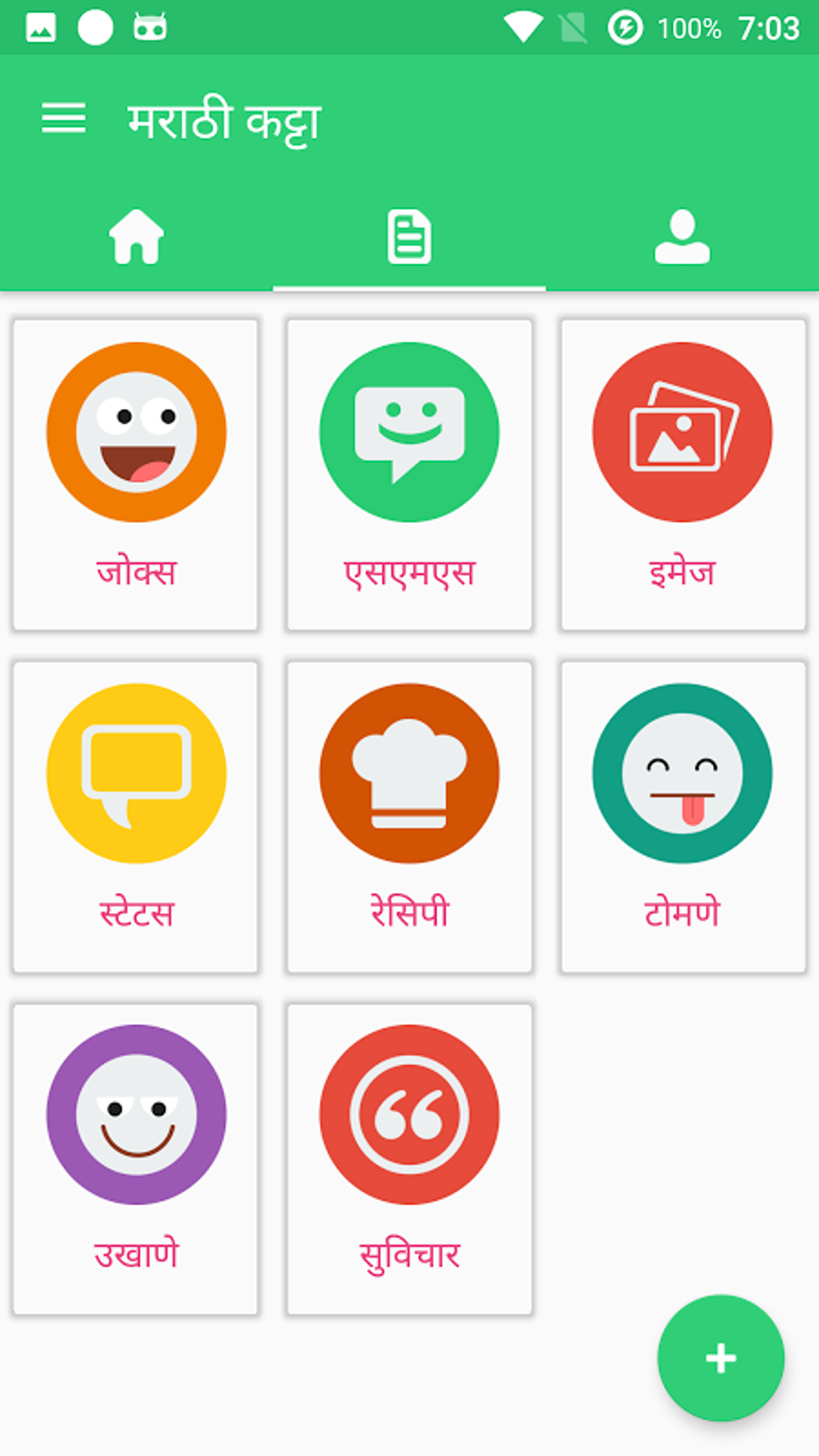Tap the battery charging indicator in status bar

(625, 25)
